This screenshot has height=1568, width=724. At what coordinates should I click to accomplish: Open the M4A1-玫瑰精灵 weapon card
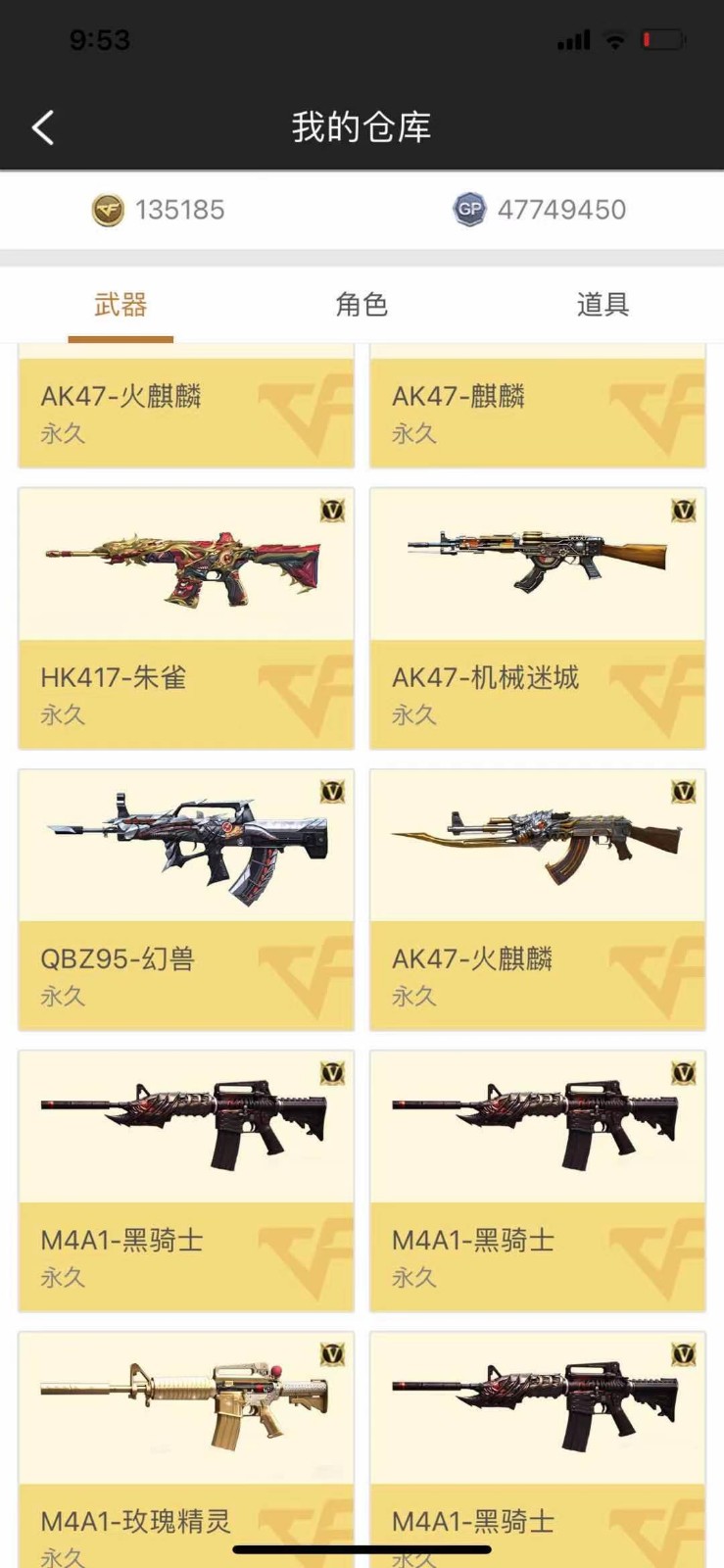click(x=186, y=1449)
